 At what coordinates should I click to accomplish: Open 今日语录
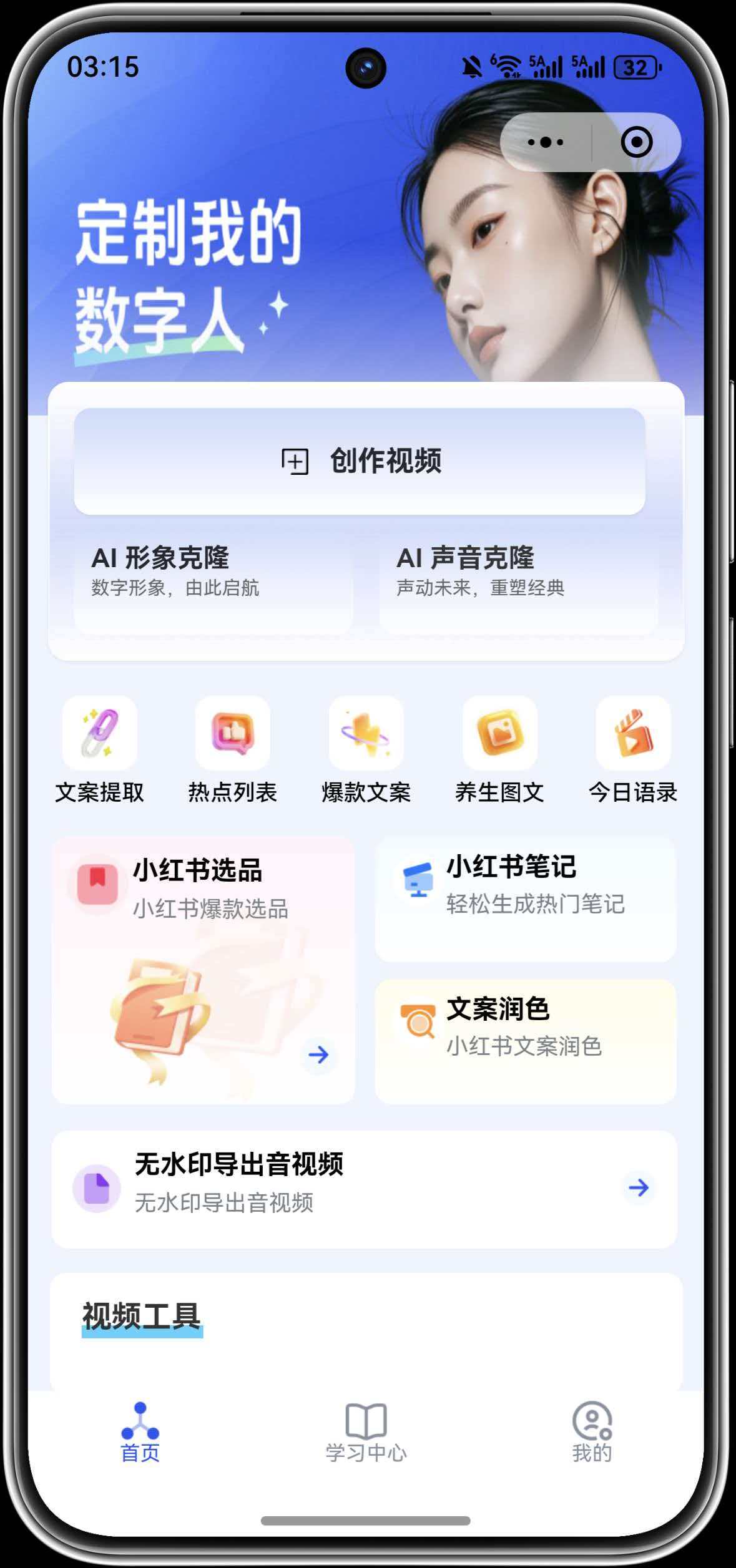[633, 749]
